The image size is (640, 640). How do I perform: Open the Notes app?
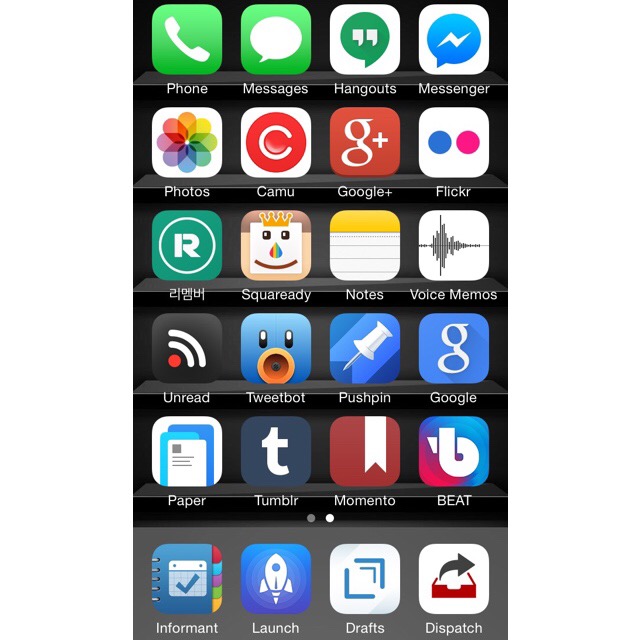[x=365, y=246]
